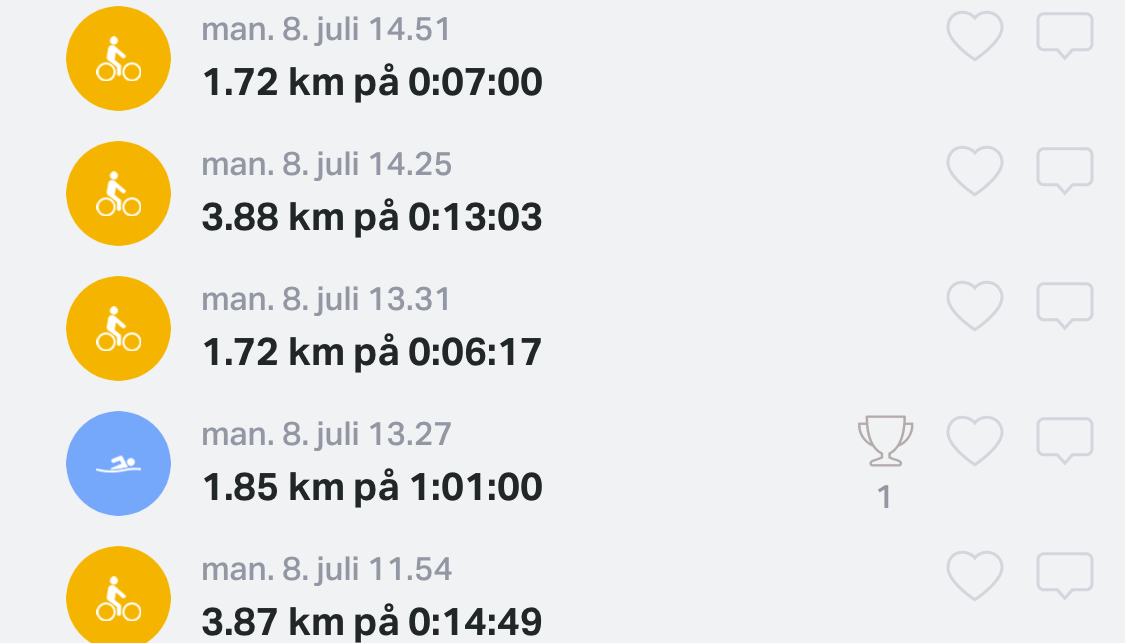1125x643 pixels.
Task: Like the 3.88 km cycling activity
Action: (974, 171)
